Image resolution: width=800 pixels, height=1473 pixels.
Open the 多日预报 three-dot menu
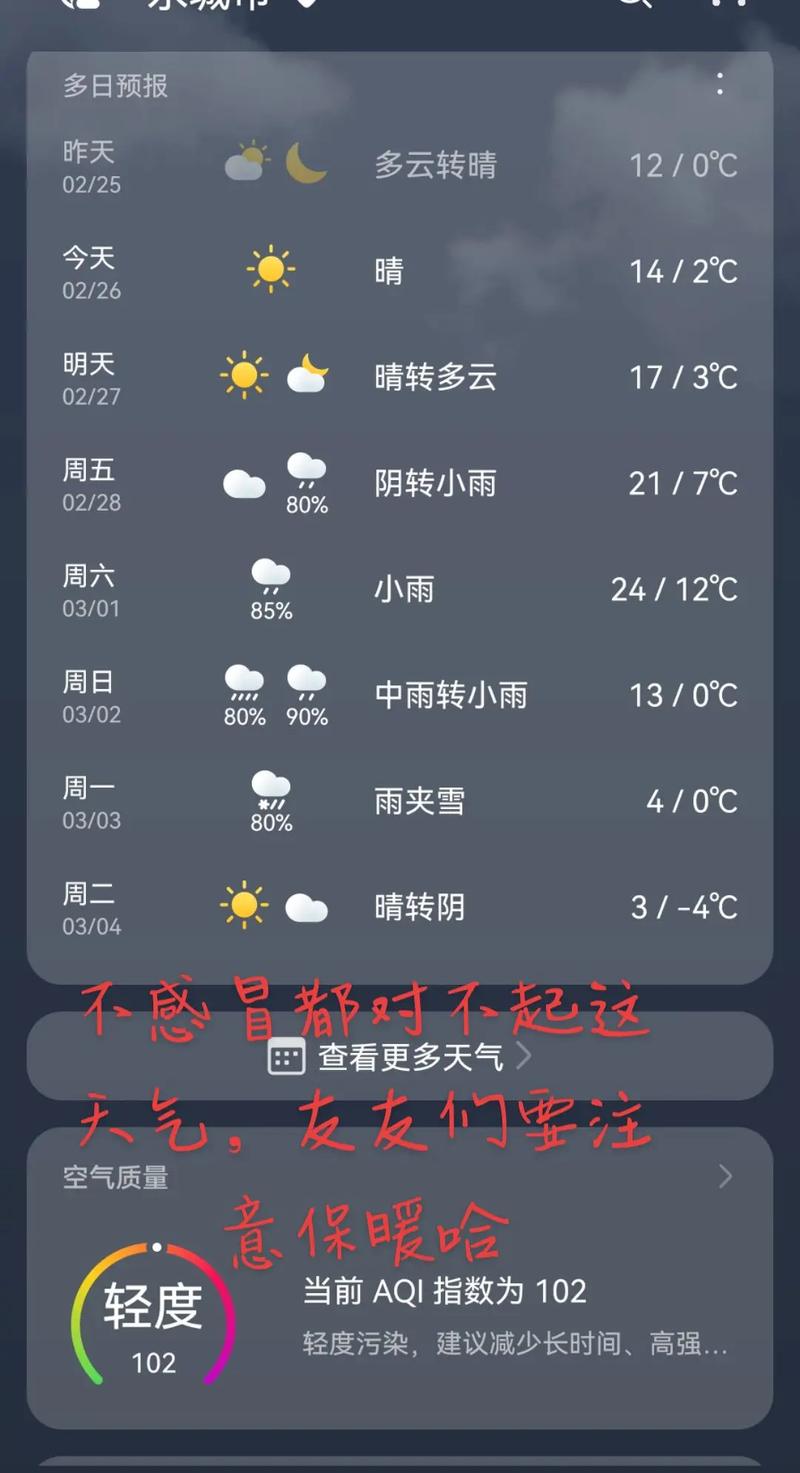click(x=720, y=85)
